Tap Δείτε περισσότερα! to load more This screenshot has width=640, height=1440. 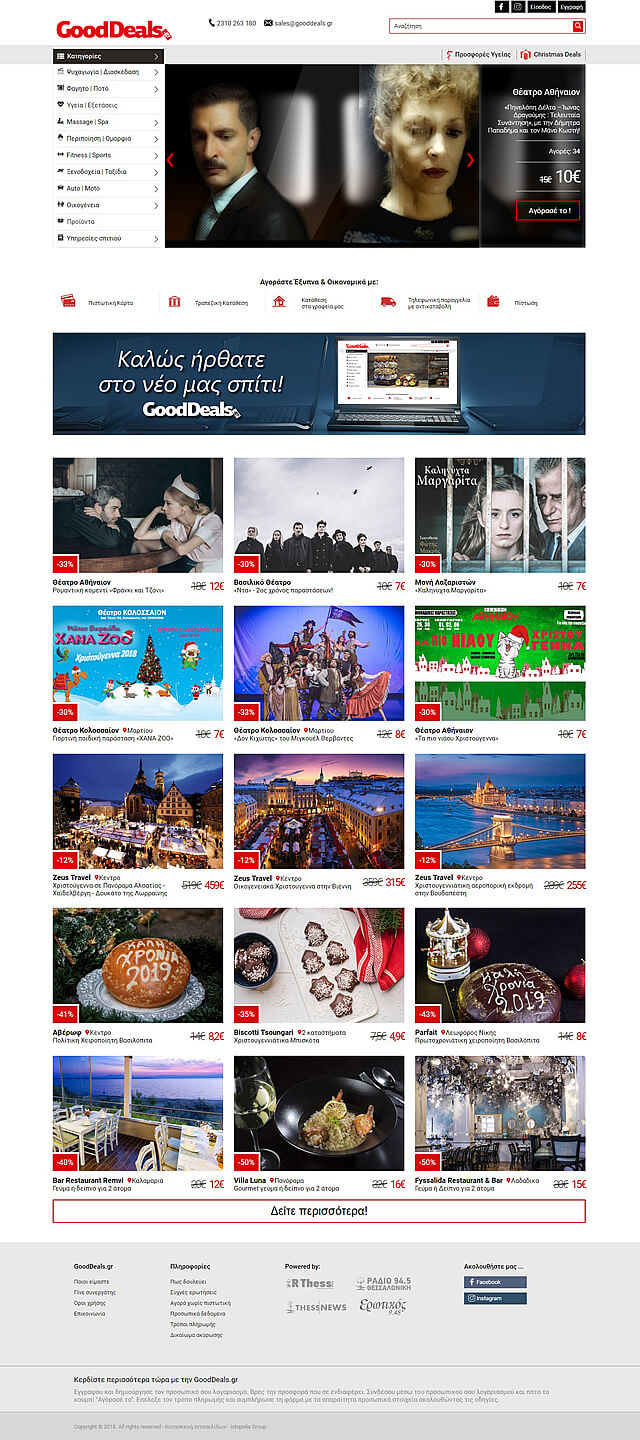click(x=319, y=1210)
